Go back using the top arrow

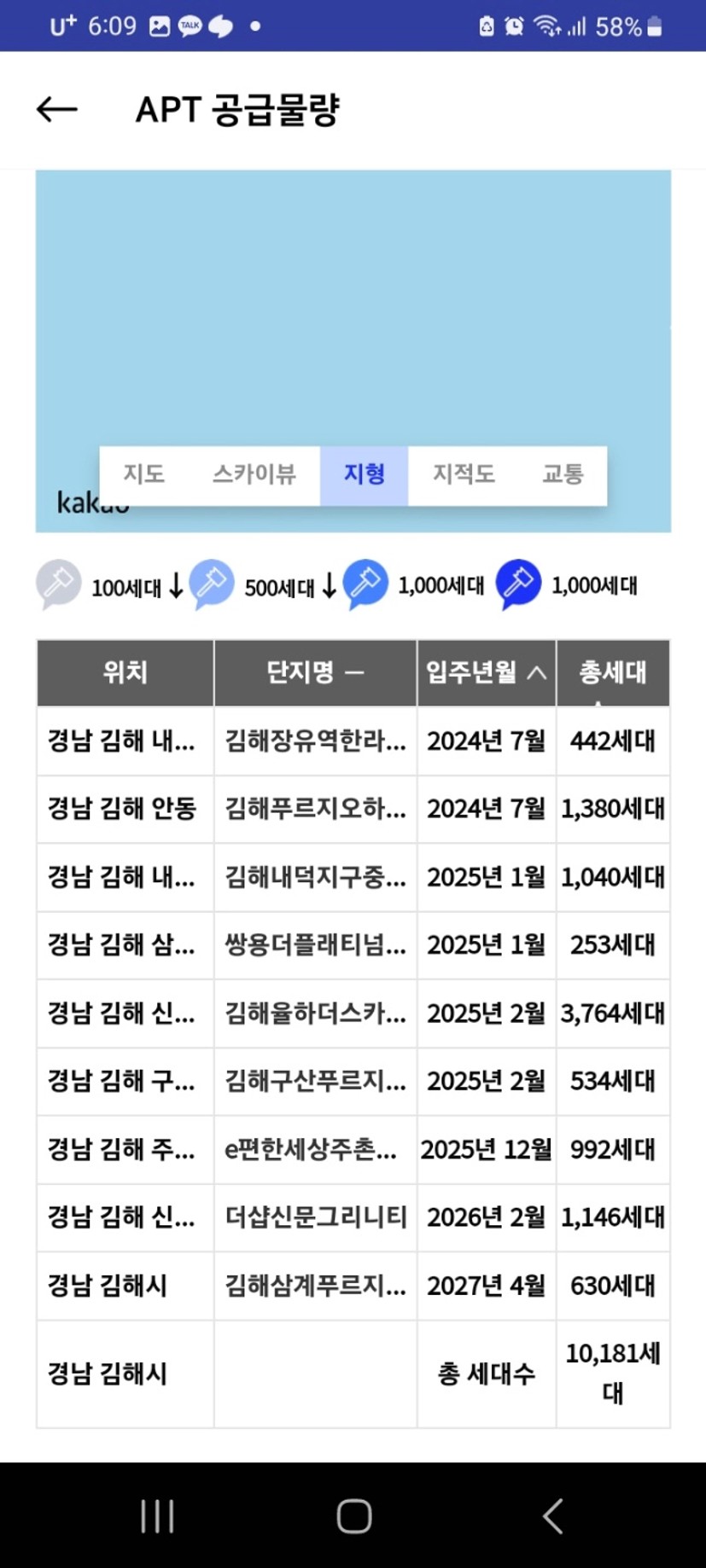tap(57, 109)
